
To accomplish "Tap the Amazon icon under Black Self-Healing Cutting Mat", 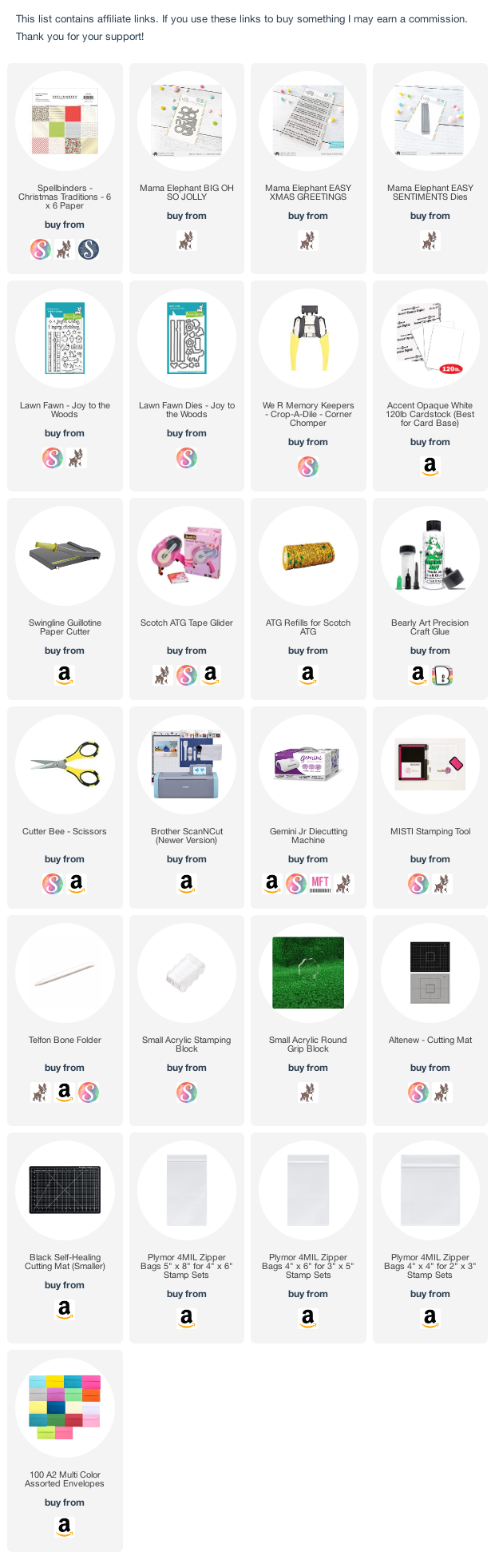I will [x=65, y=1310].
